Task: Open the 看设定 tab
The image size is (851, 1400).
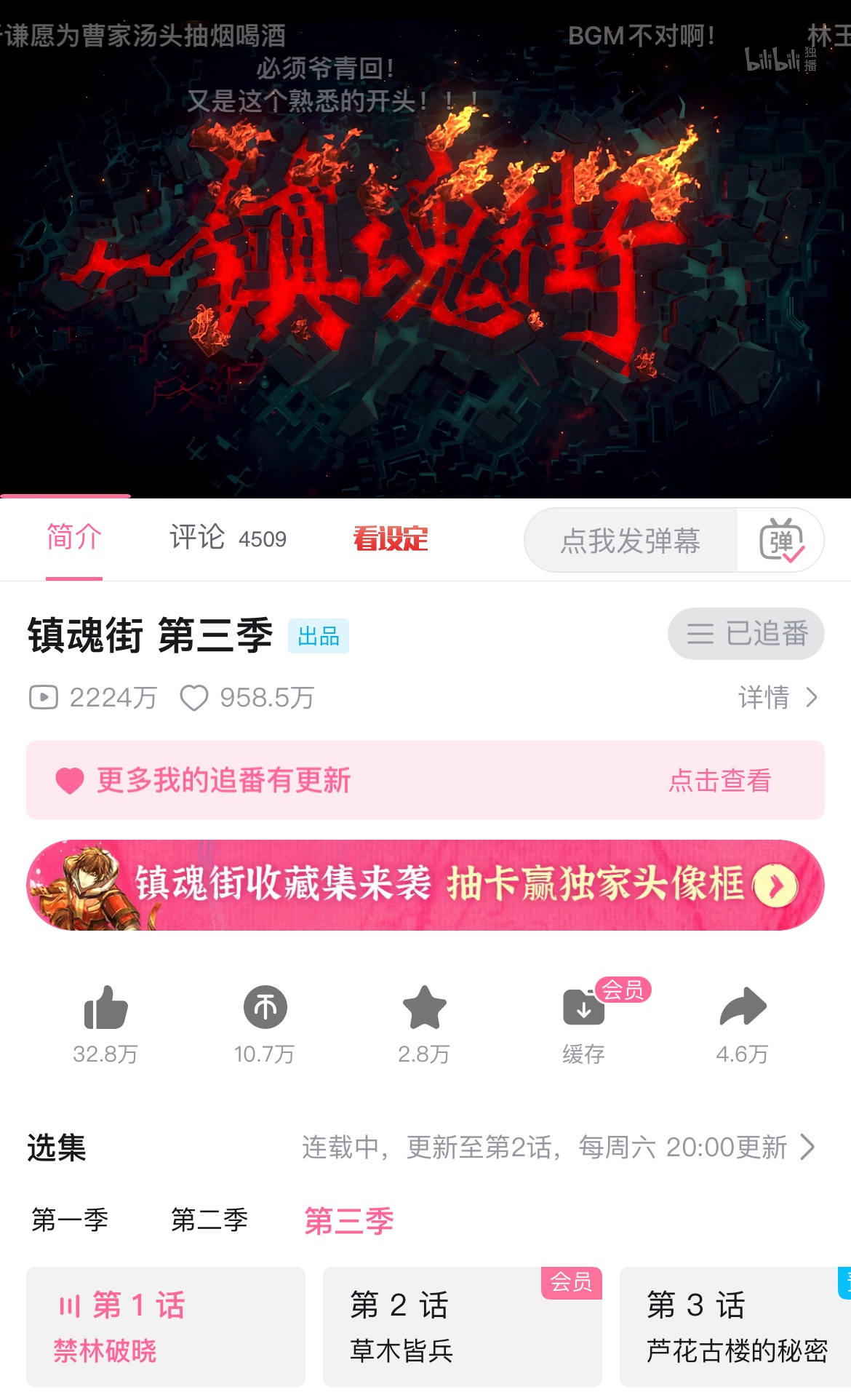Action: tap(391, 539)
